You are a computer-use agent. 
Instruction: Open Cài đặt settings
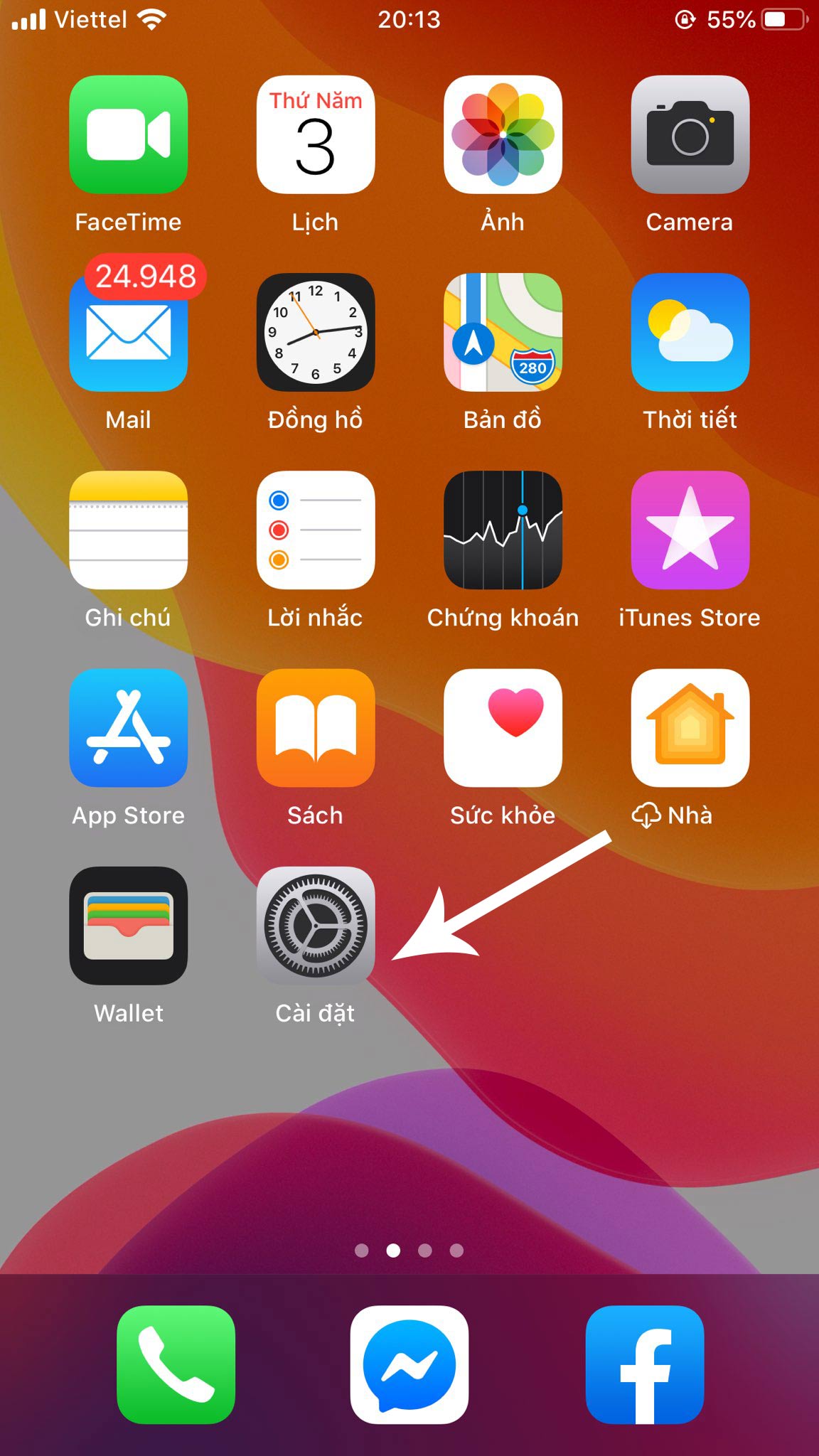(315, 925)
